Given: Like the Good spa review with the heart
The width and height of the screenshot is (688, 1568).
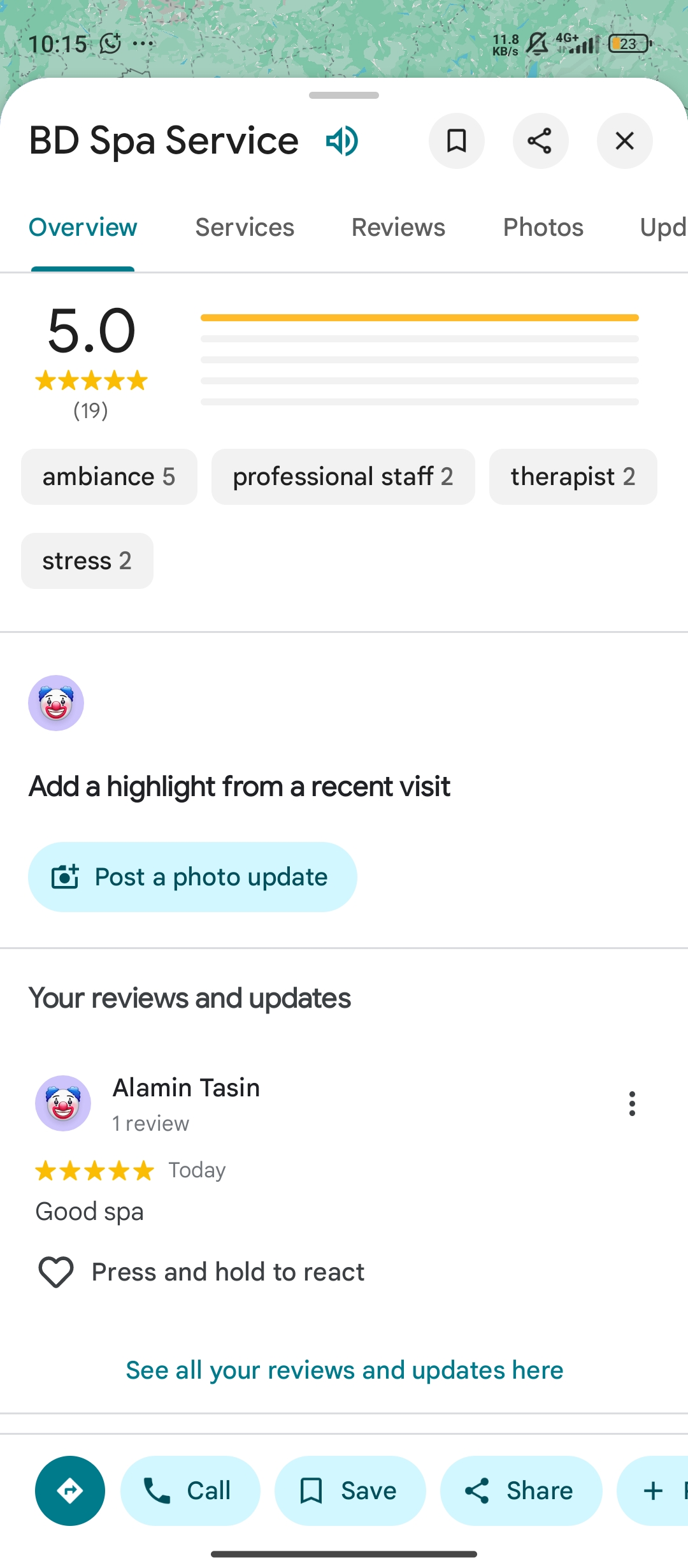Looking at the screenshot, I should (56, 1272).
